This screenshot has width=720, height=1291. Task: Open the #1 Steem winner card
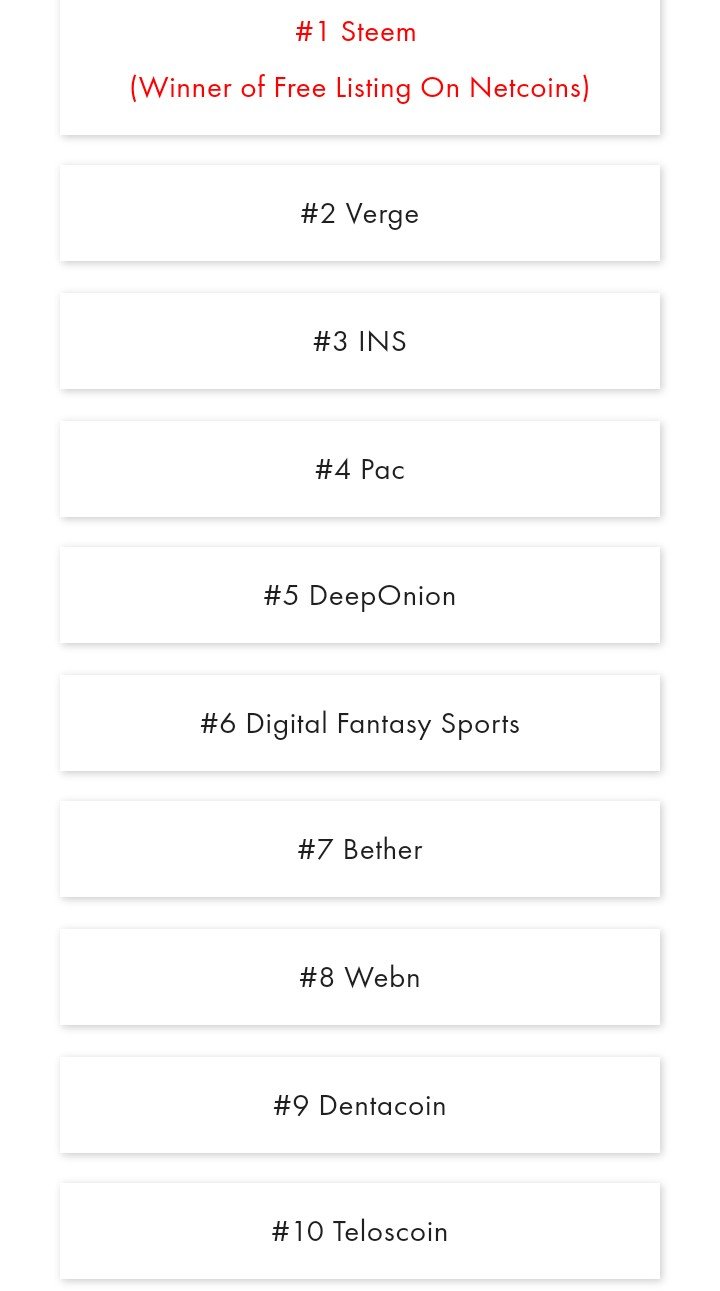360,60
